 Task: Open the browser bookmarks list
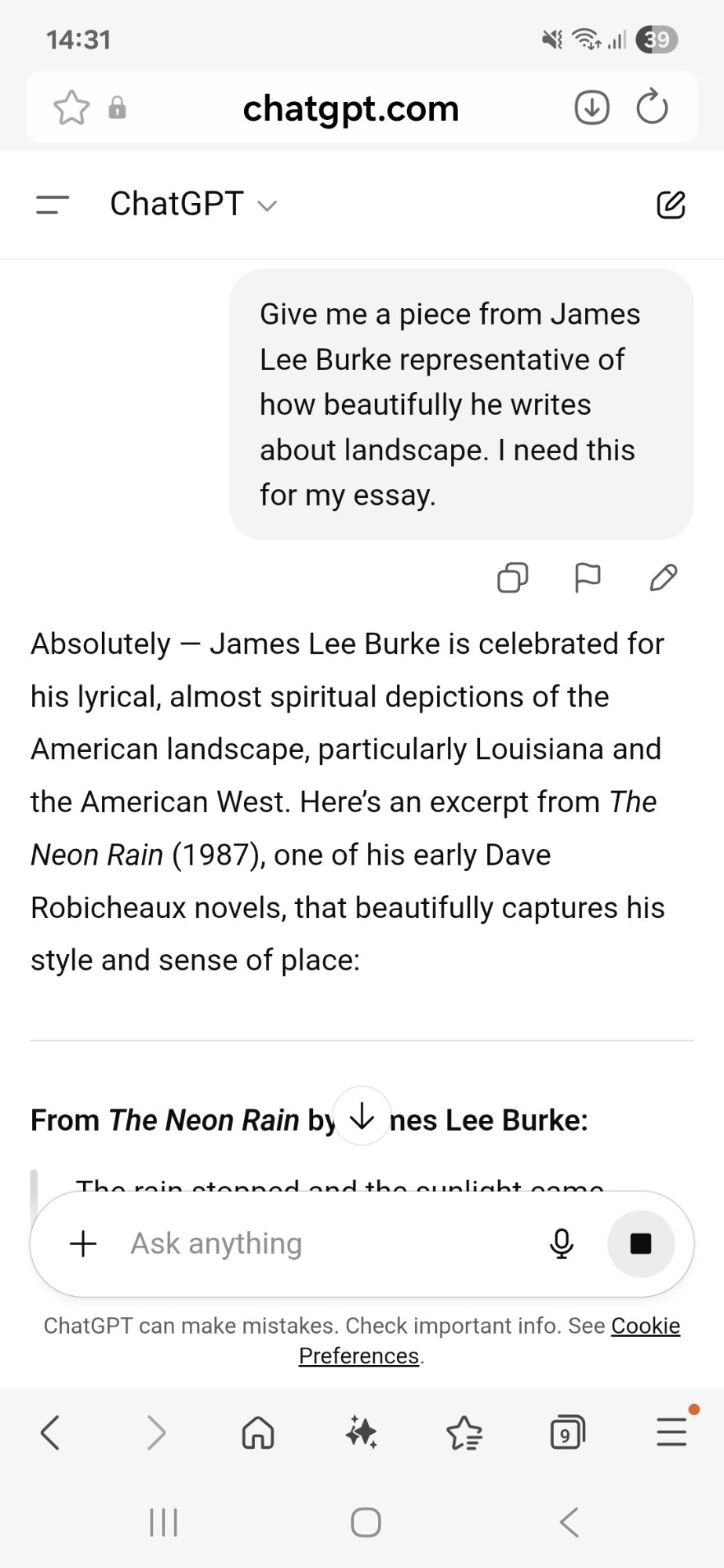[x=464, y=1433]
